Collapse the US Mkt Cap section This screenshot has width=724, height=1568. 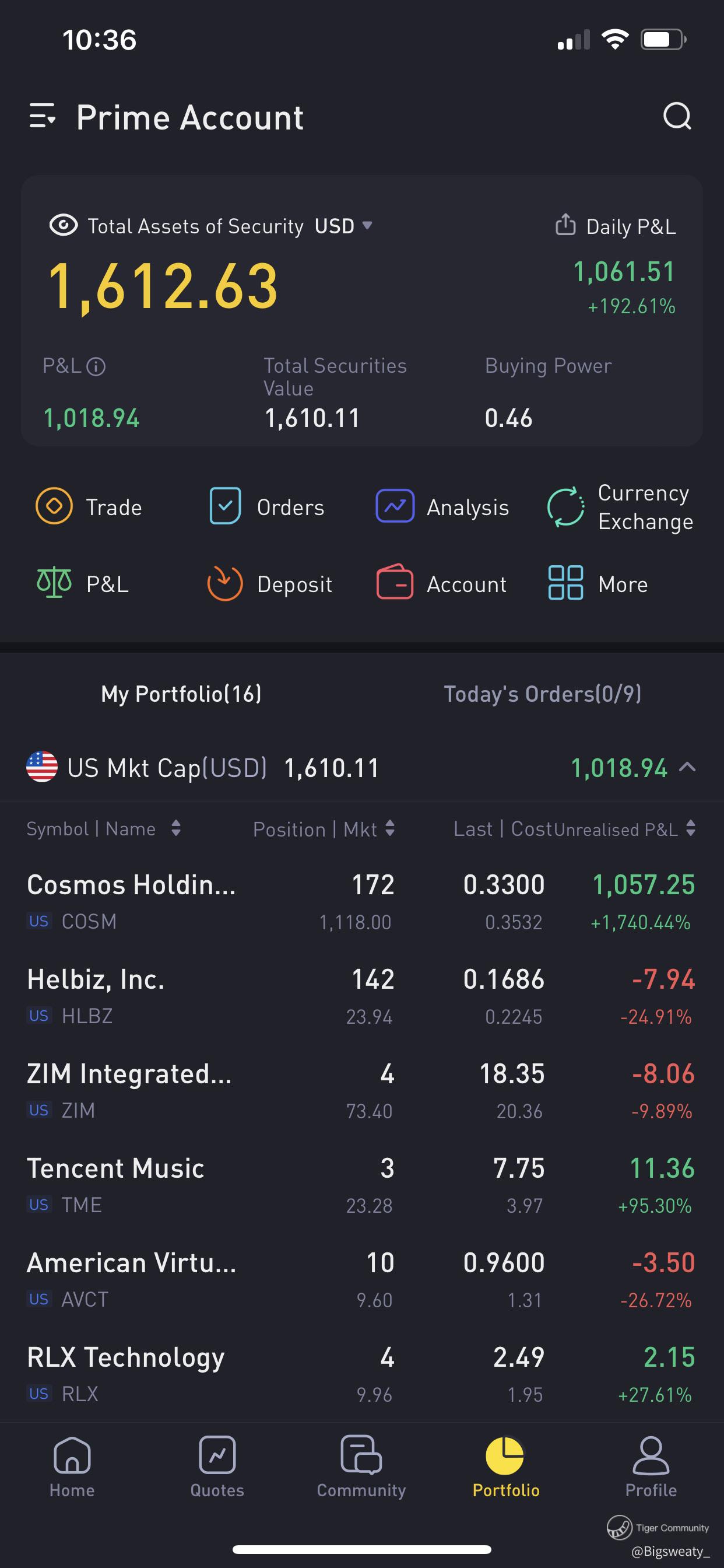tap(687, 766)
